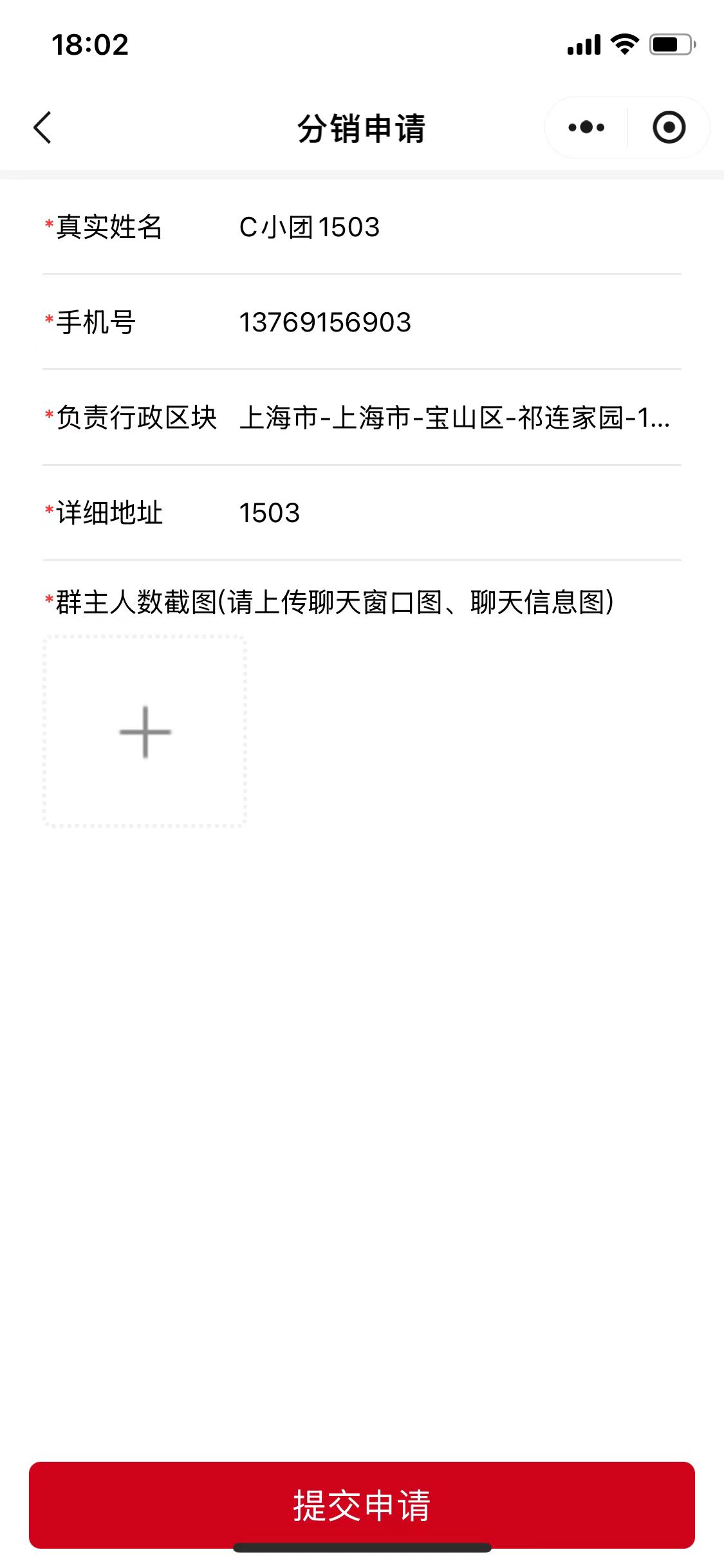
Task: Edit the 详细地址 field
Action: 450,513
